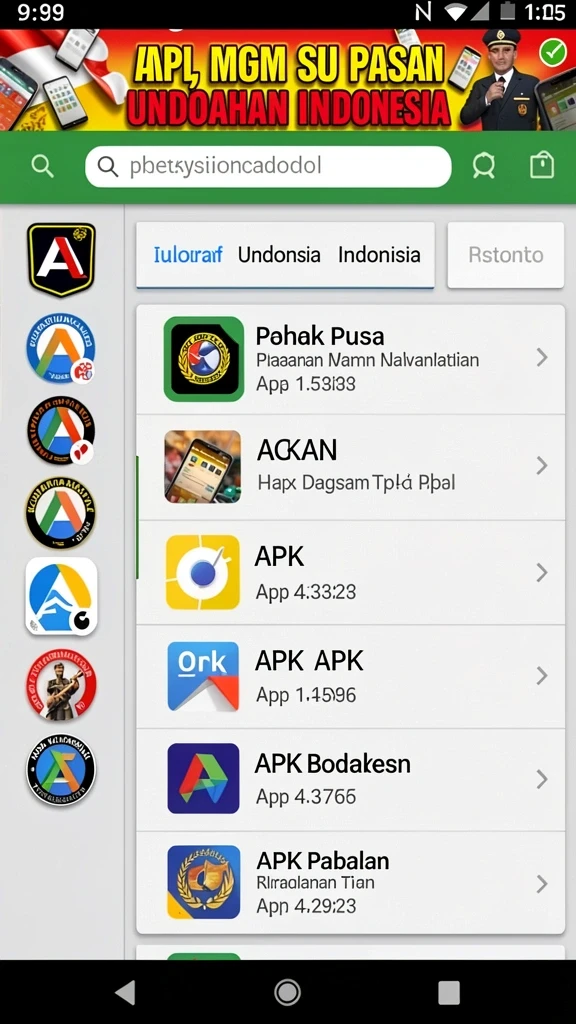The image size is (576, 1024).
Task: Open the Pehak Pusa app row
Action: [x=351, y=359]
